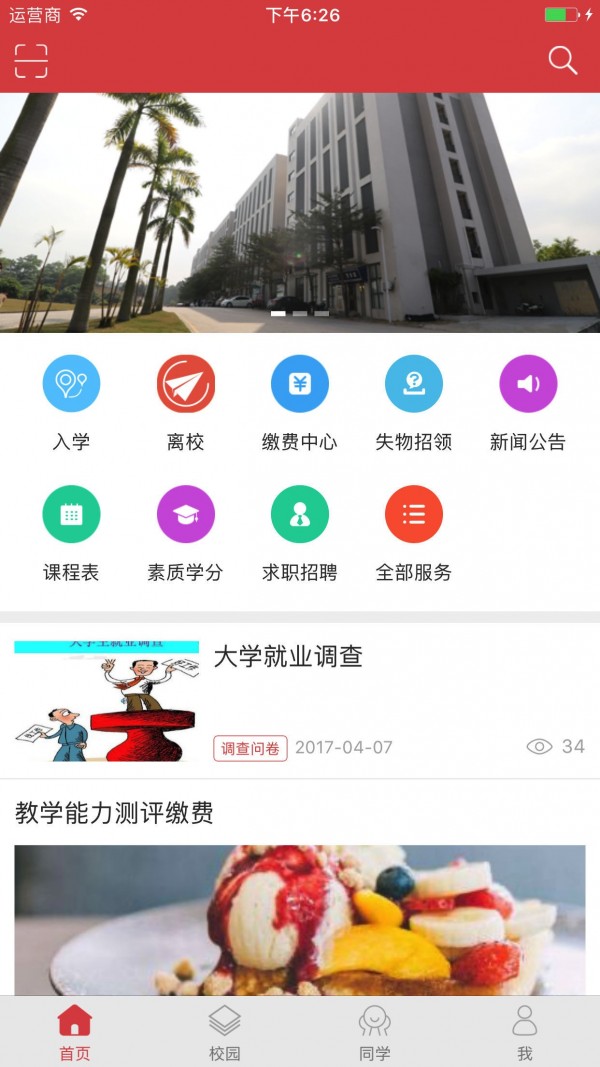
Task: Switch to the 校园 tab
Action: click(x=224, y=1033)
